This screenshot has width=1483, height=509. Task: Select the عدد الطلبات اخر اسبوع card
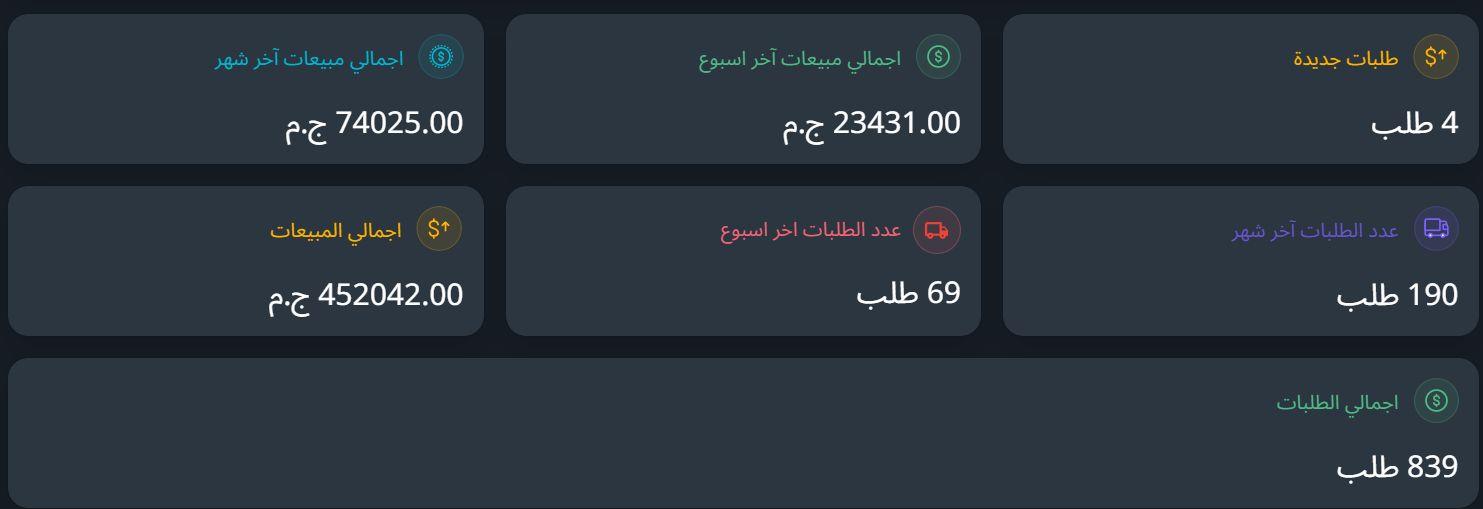[x=743, y=261]
